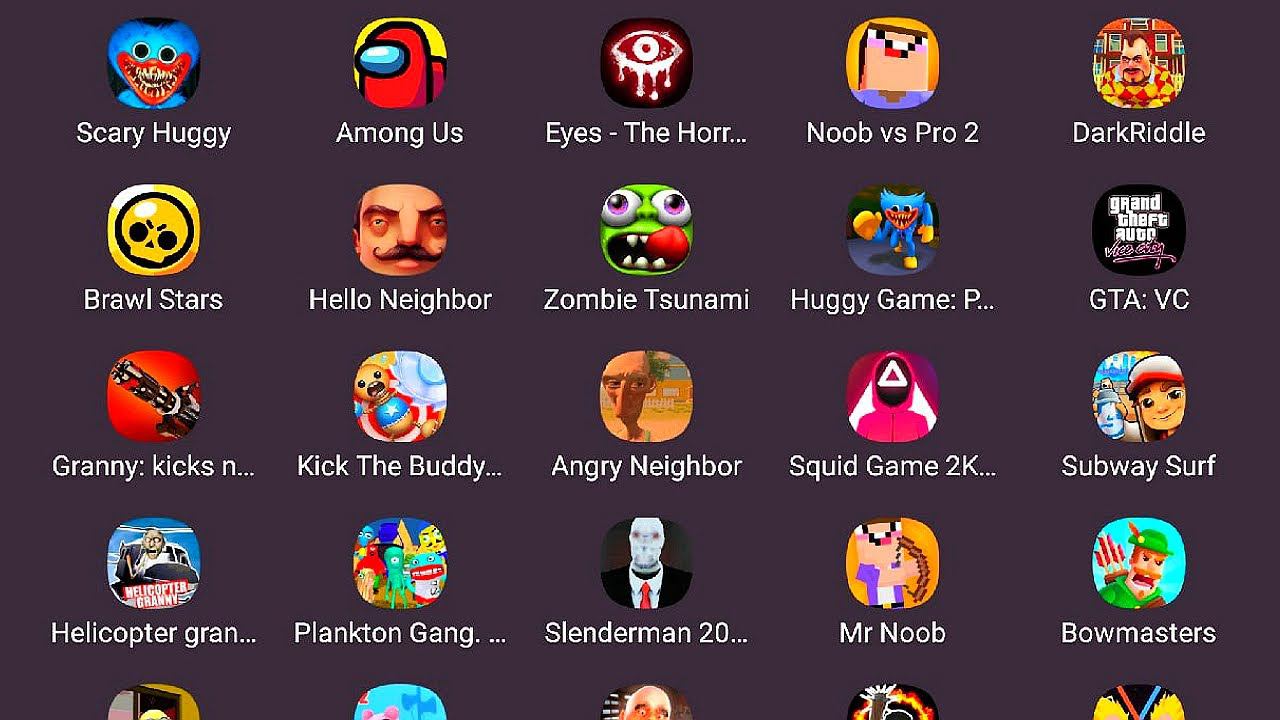1280x720 pixels.
Task: Launch Brawl Stars
Action: 154,230
